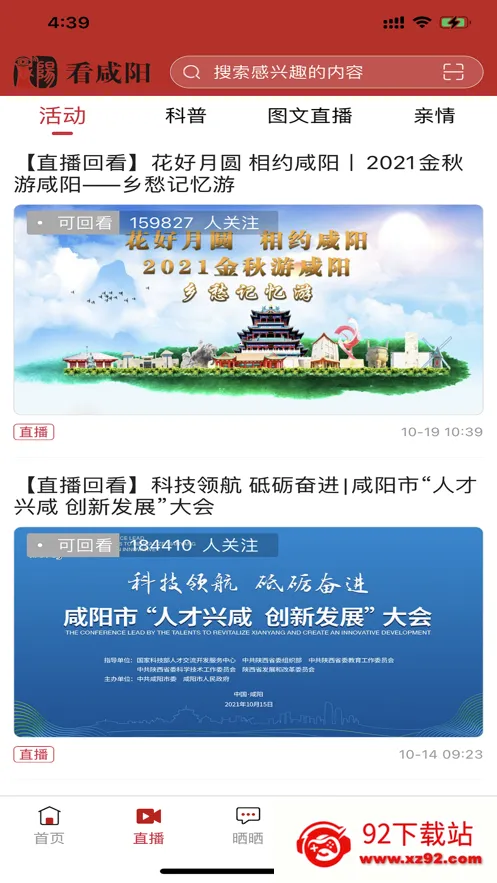Switch to the 图文直播 tab
497x883 pixels.
[x=310, y=115]
